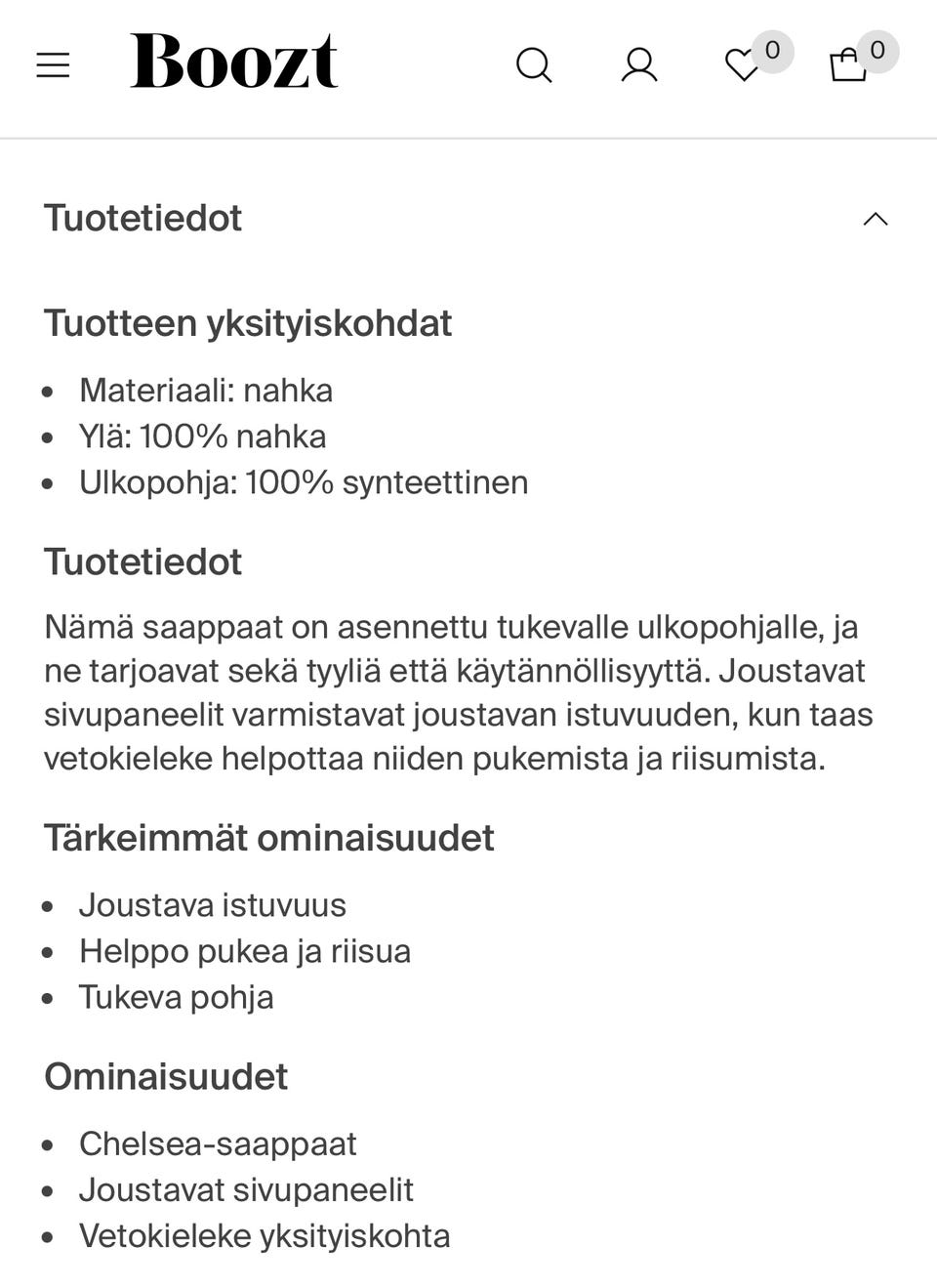937x1288 pixels.
Task: Click the Vetokieleke yksityiskohta list item
Action: [x=265, y=1235]
